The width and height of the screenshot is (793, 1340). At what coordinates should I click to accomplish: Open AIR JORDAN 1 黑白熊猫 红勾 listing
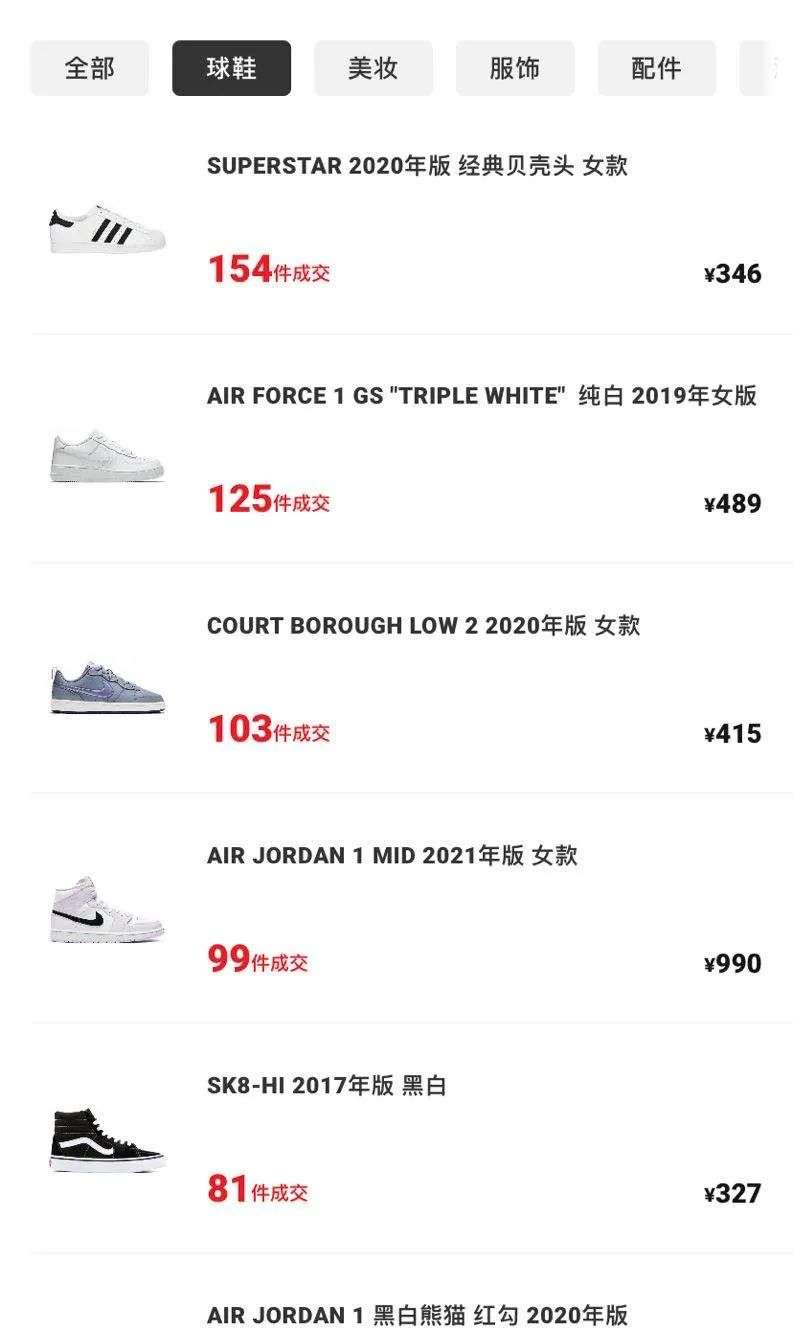tap(417, 1315)
